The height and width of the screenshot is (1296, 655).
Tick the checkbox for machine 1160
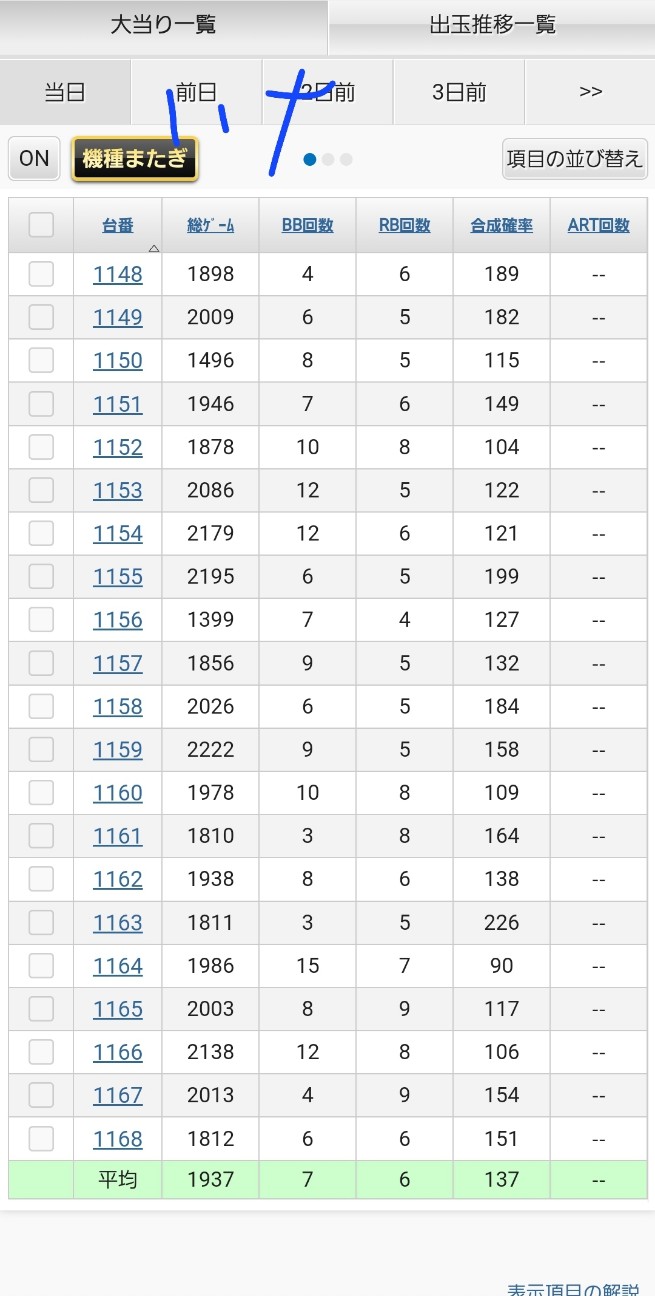(x=41, y=793)
